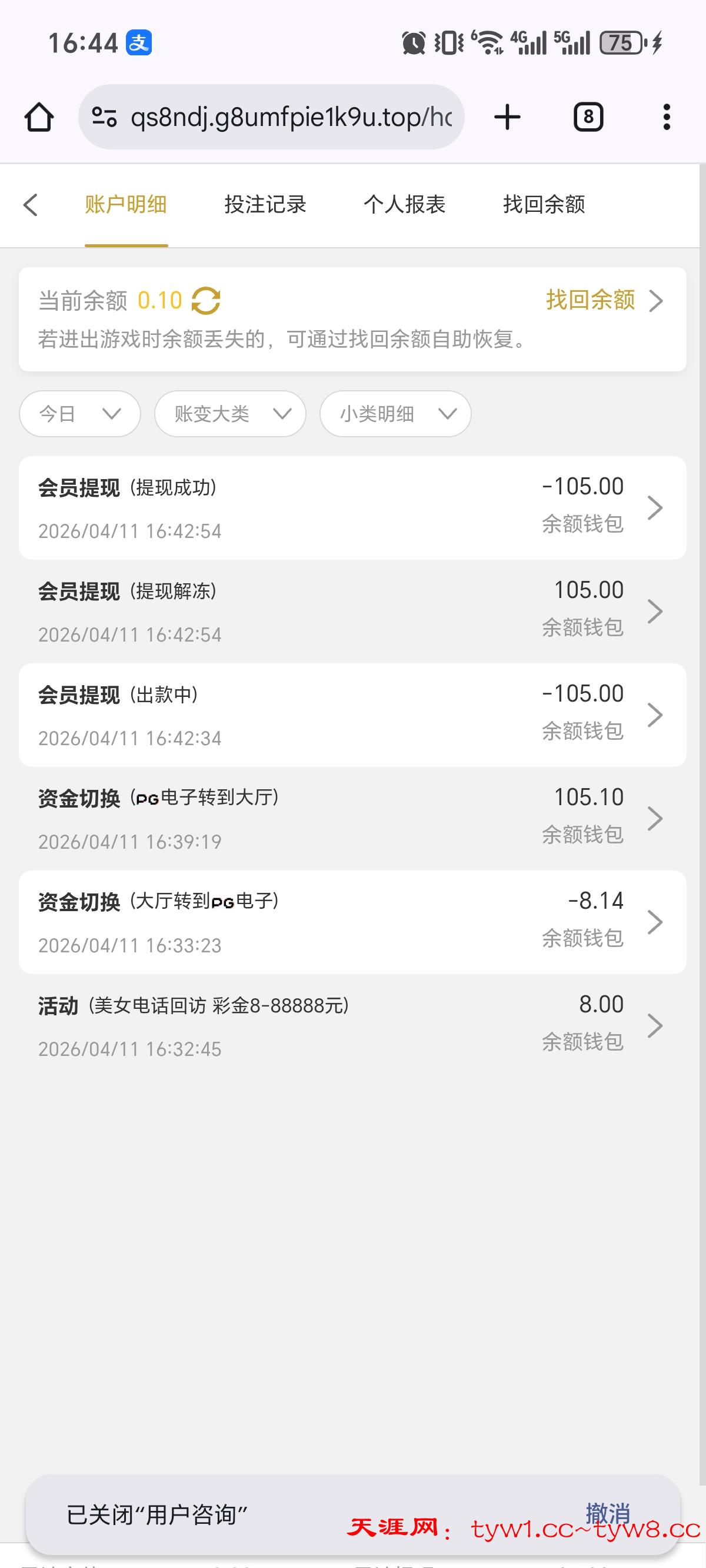Go back using the left arrow
This screenshot has height=1568, width=706.
[31, 204]
